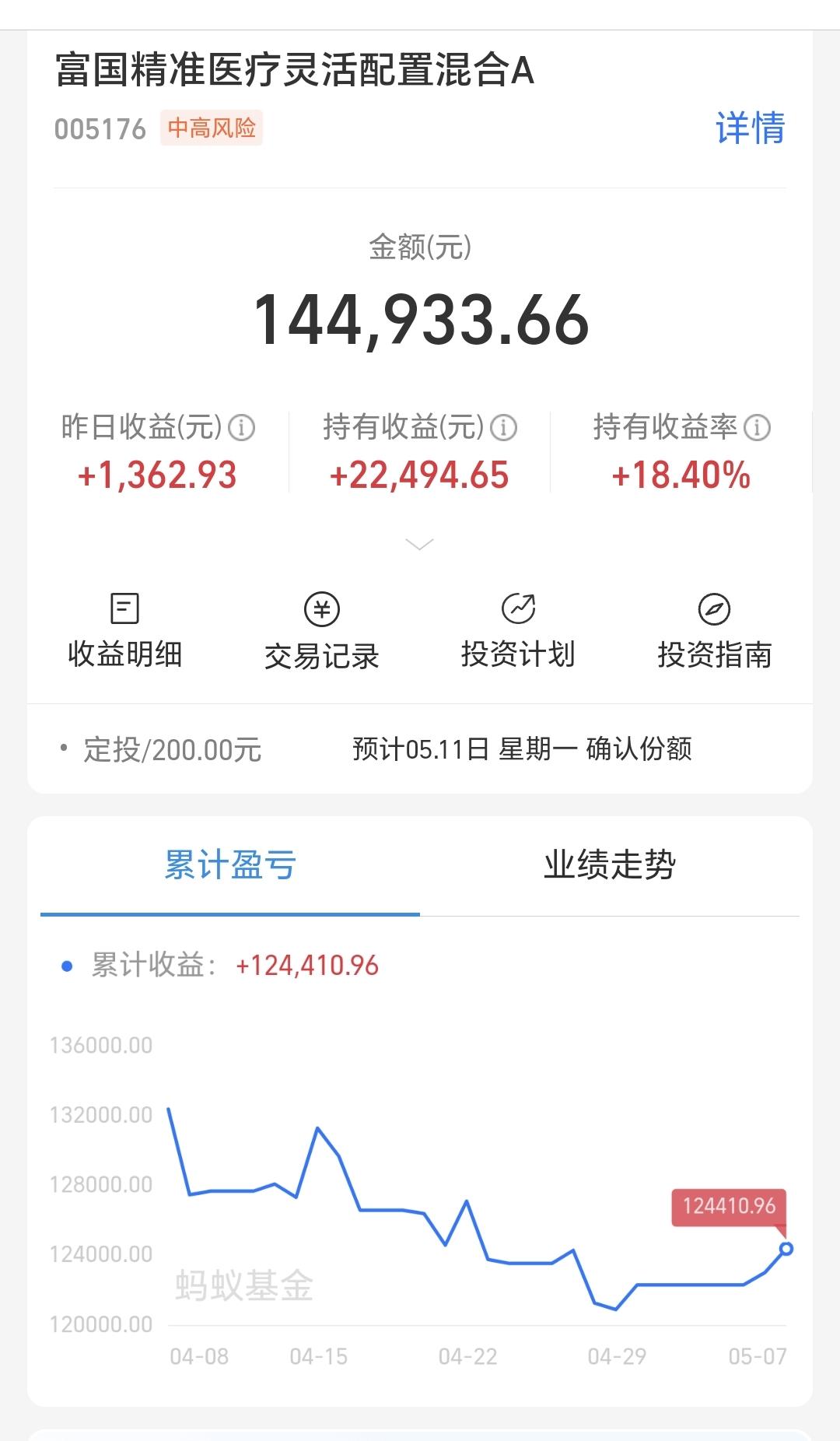Switch to the 业绩走势 tab
This screenshot has height=1441, width=840.
point(610,865)
